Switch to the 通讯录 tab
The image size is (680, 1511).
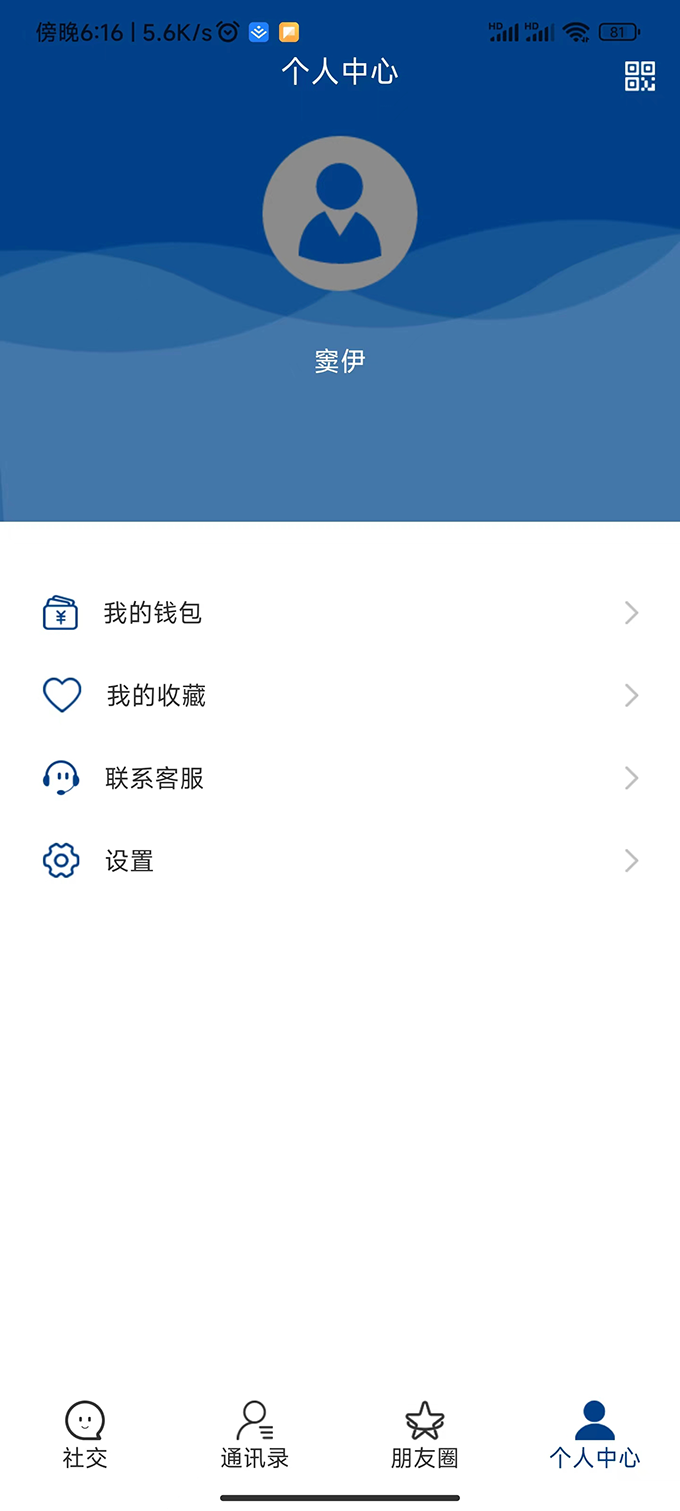pos(255,1434)
